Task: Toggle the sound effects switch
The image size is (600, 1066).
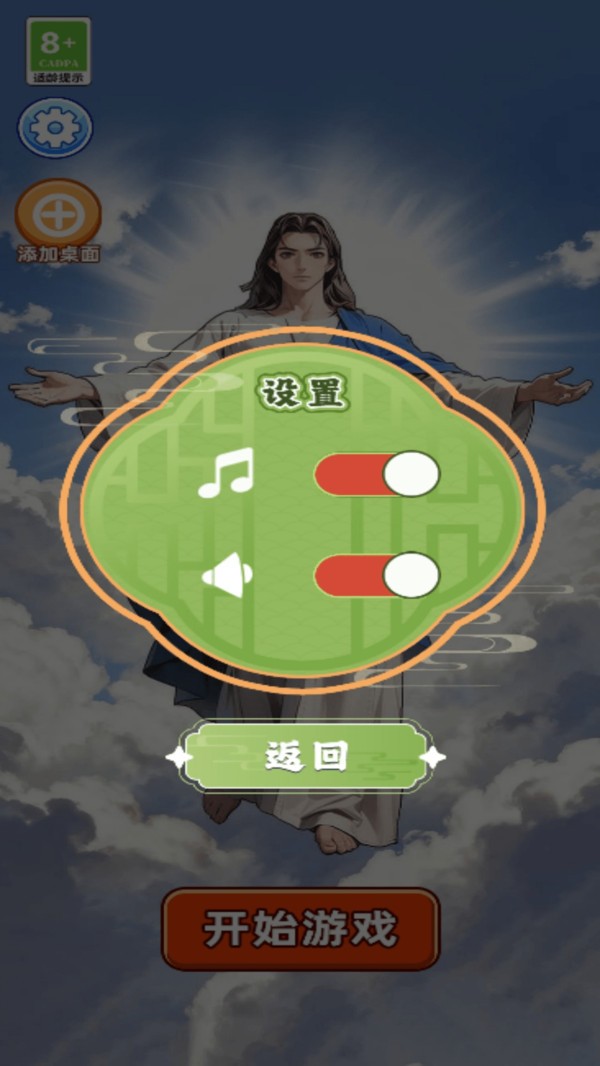Action: pyautogui.click(x=377, y=575)
